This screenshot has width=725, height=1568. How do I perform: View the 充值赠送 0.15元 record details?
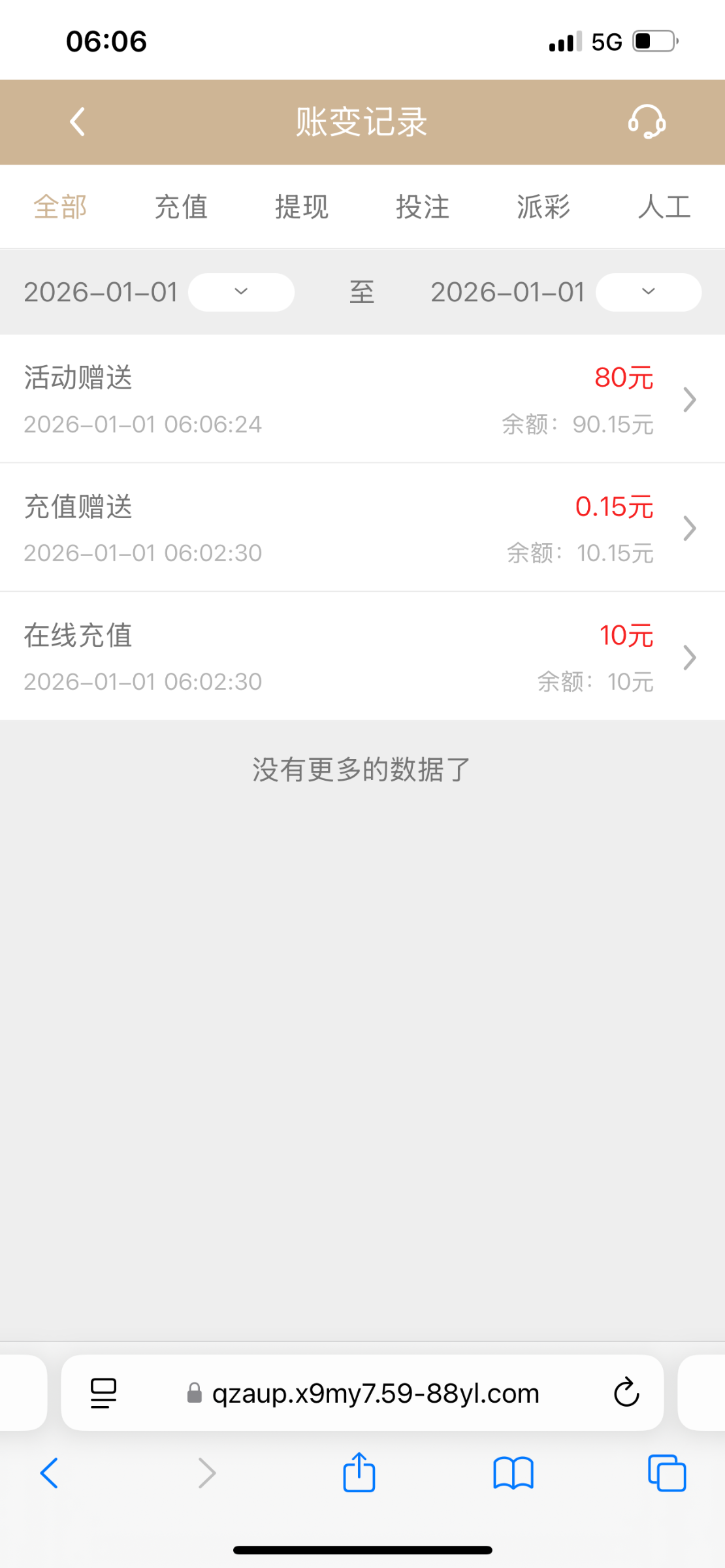(362, 528)
